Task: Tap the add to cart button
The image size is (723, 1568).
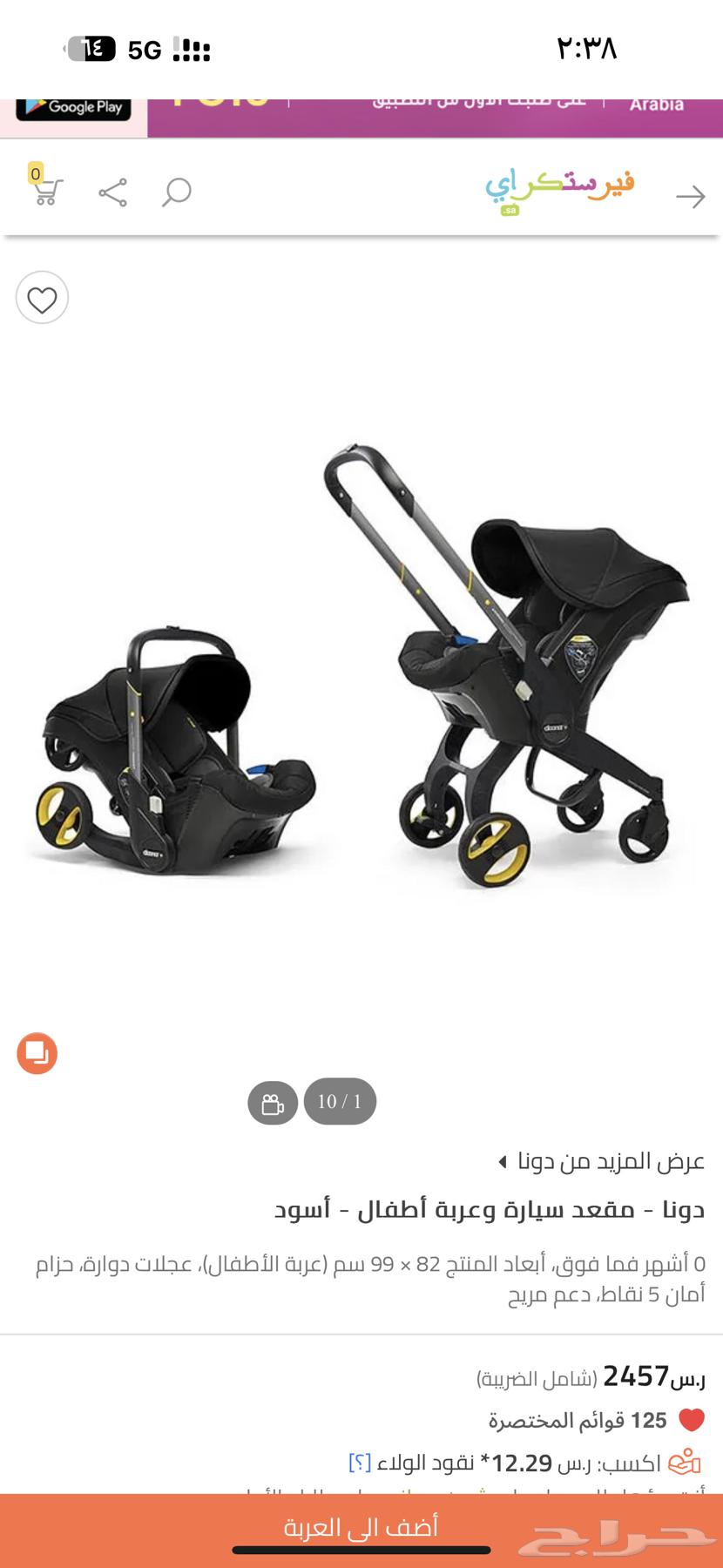Action: pyautogui.click(x=361, y=1526)
